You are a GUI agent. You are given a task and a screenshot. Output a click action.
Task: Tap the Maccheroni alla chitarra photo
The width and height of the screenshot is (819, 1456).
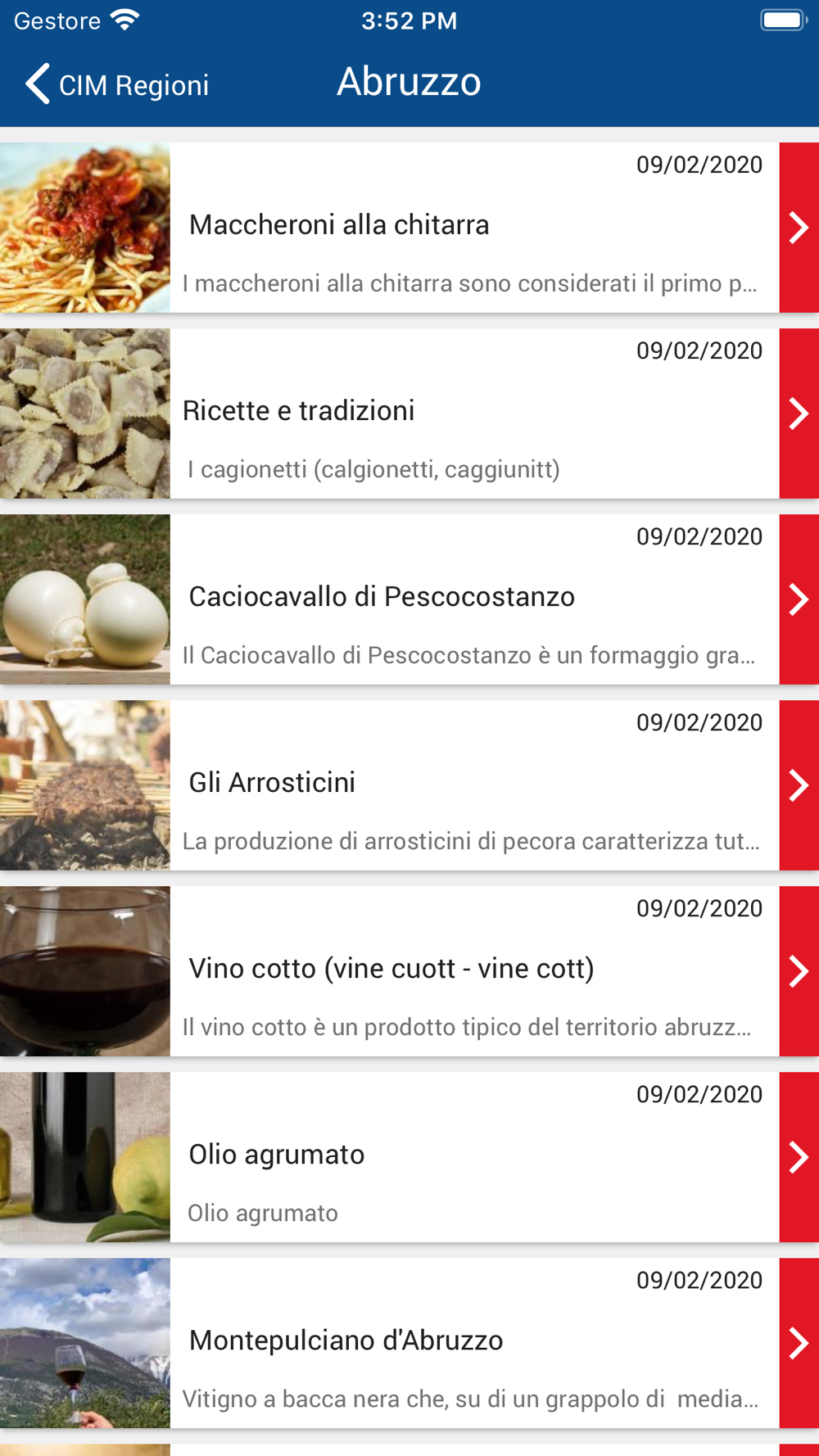85,227
